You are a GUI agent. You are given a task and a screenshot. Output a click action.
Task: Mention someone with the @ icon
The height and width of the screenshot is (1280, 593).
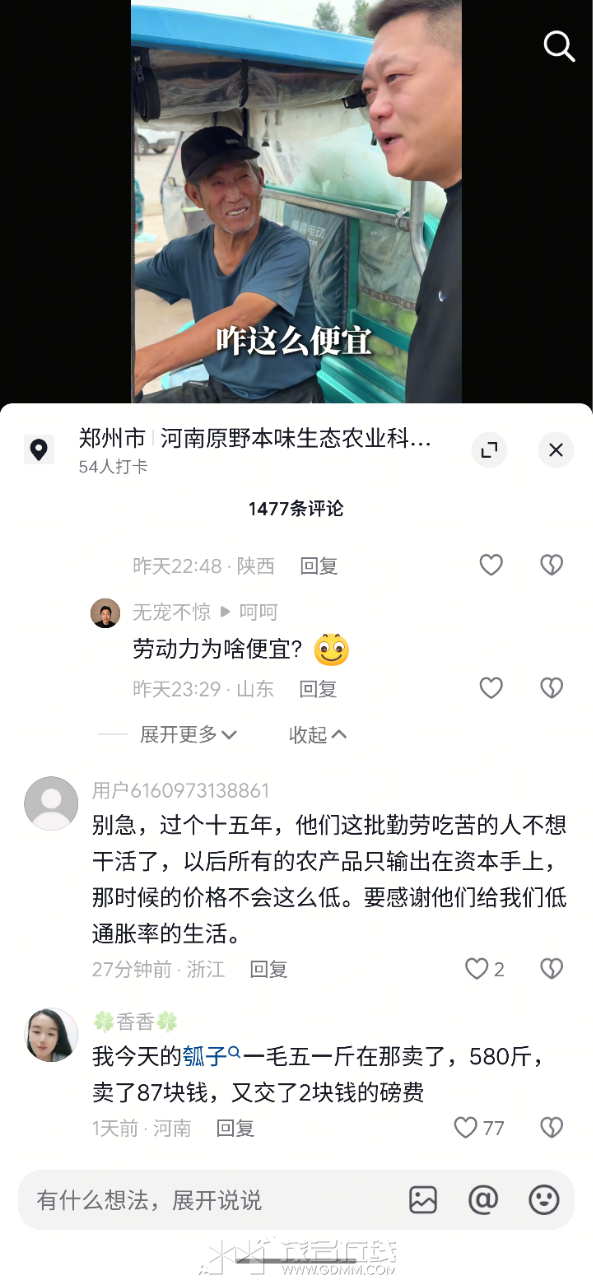coord(483,1200)
